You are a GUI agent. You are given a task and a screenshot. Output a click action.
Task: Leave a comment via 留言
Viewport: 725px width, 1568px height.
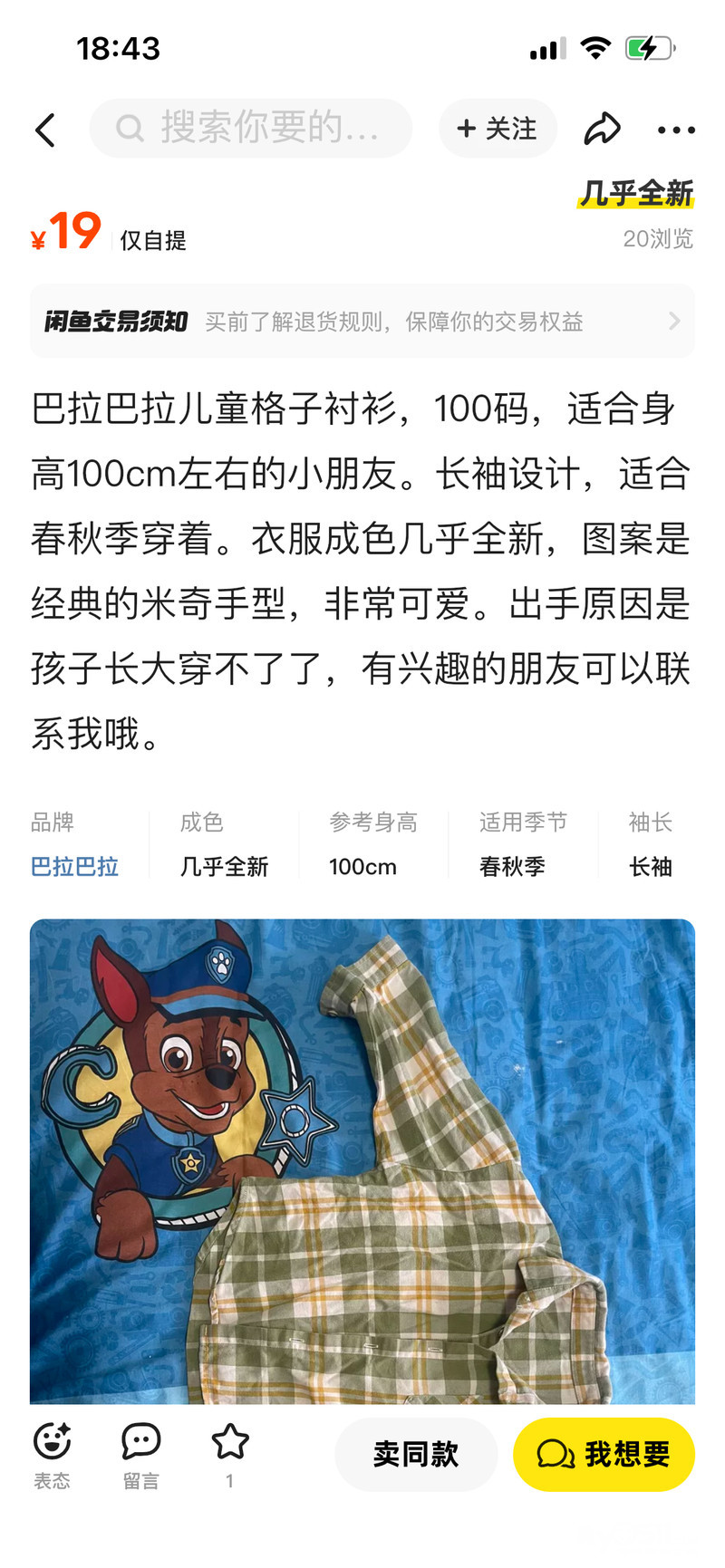140,1454
